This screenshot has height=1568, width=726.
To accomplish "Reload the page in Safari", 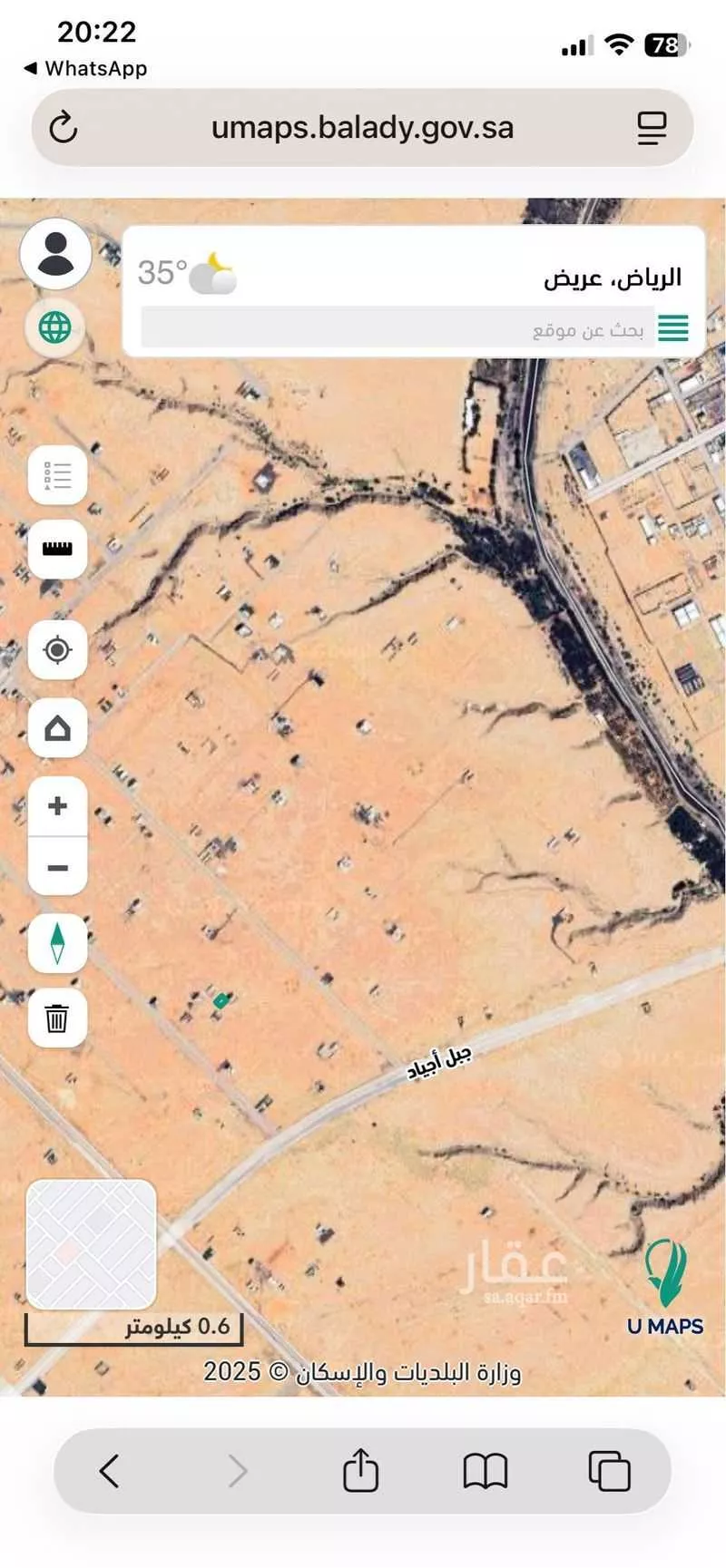I will [x=64, y=128].
